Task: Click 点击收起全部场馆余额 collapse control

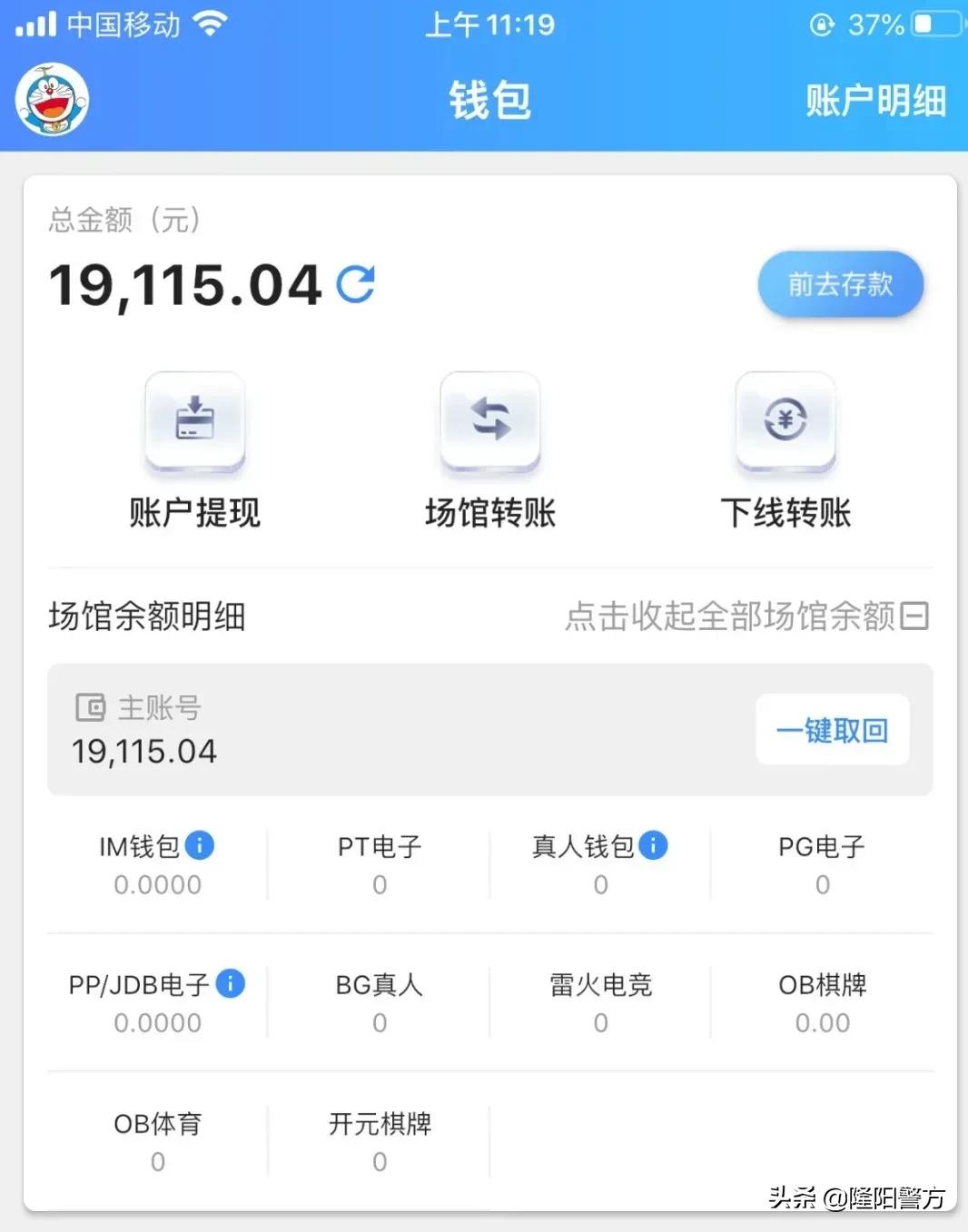Action: pyautogui.click(x=745, y=616)
